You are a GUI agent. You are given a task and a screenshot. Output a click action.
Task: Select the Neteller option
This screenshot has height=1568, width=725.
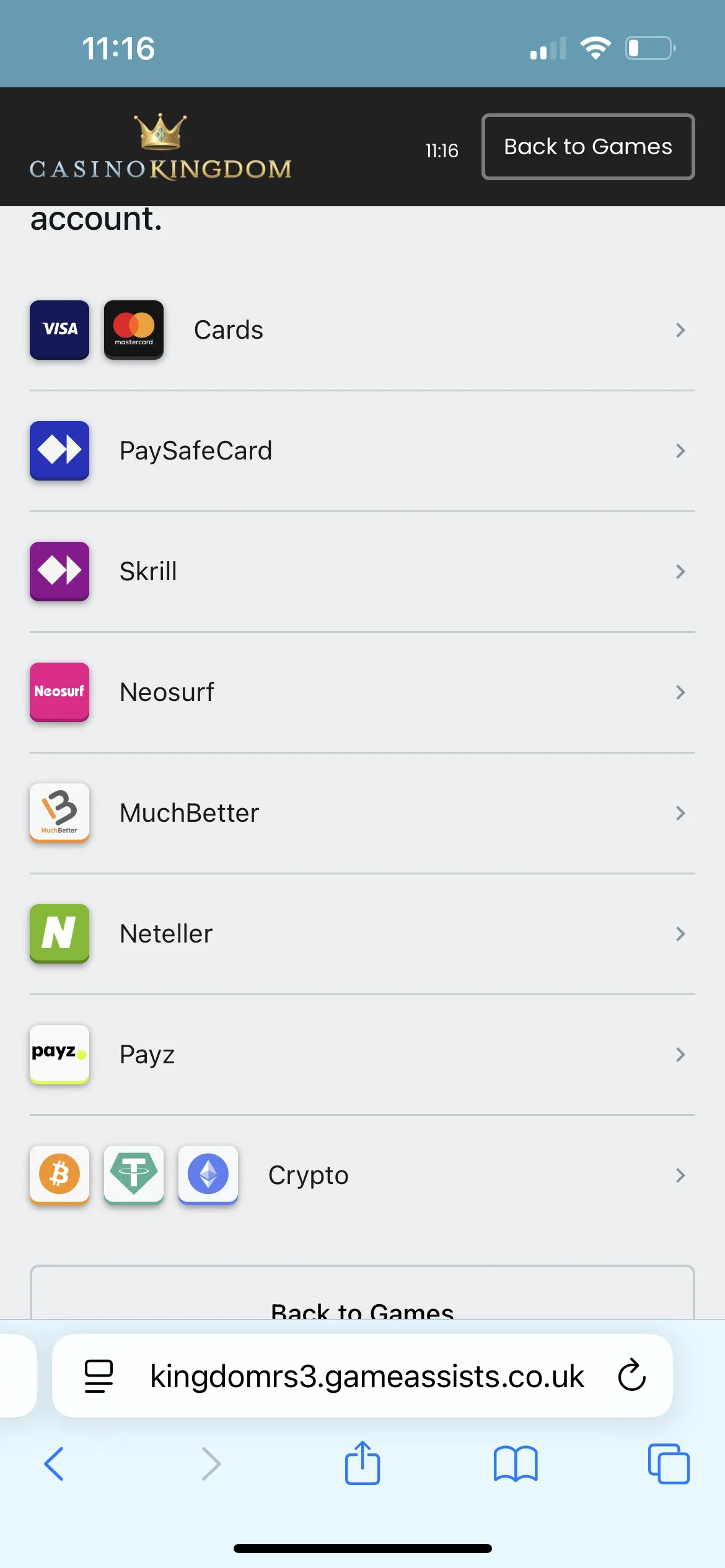(362, 934)
